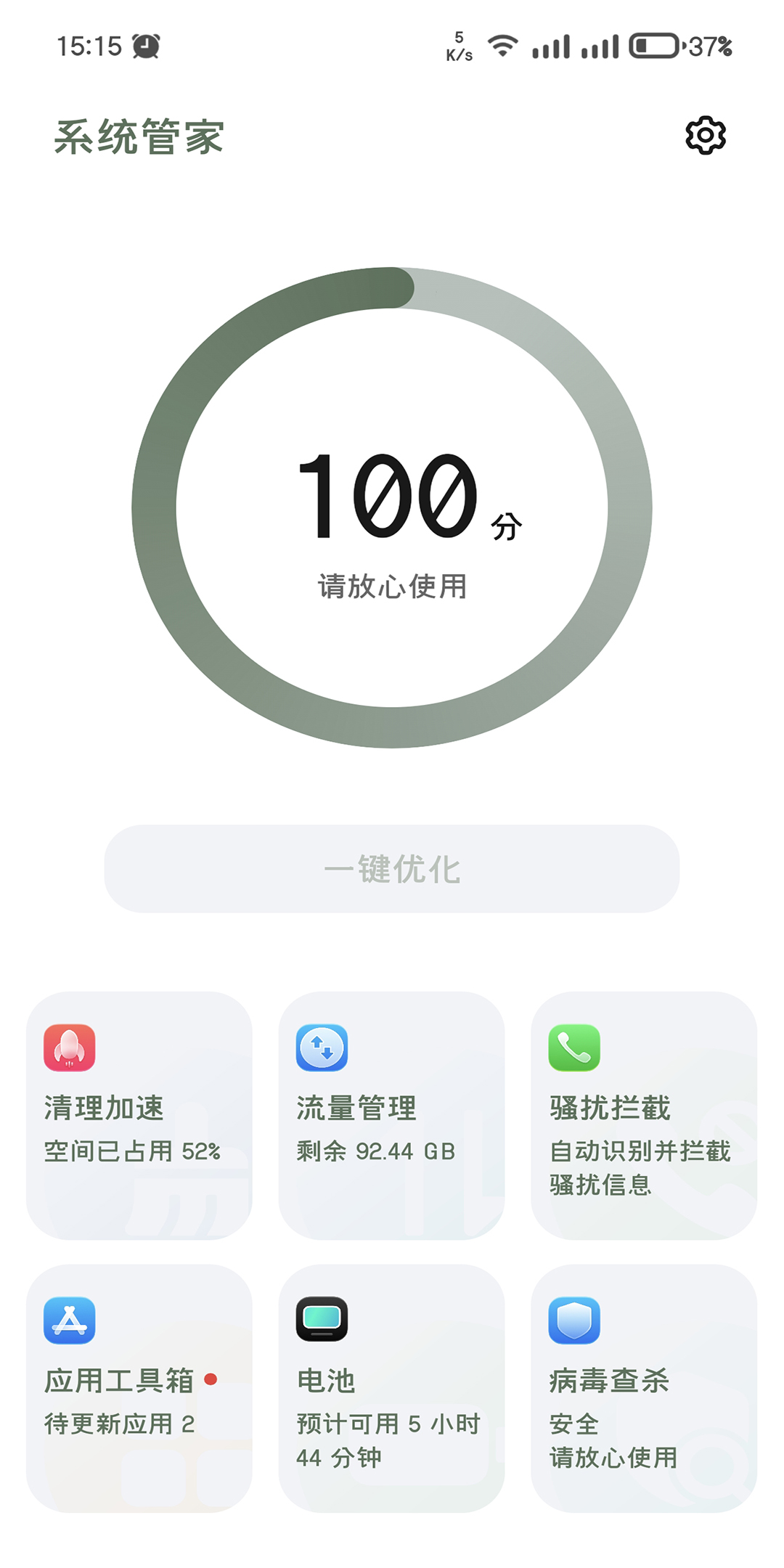Open the 应用工具箱 card

pos(139,1388)
